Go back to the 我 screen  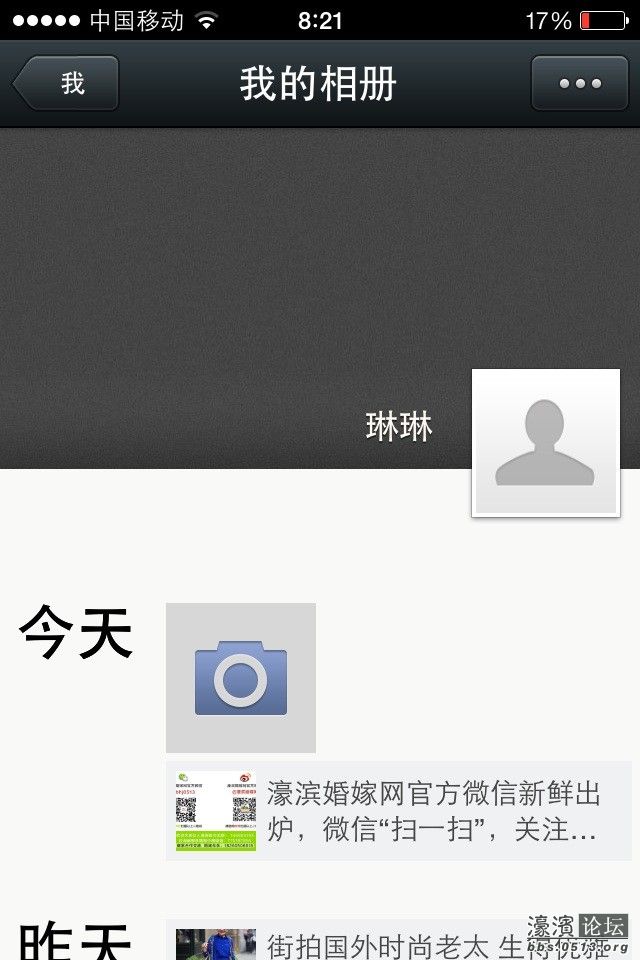tap(68, 83)
